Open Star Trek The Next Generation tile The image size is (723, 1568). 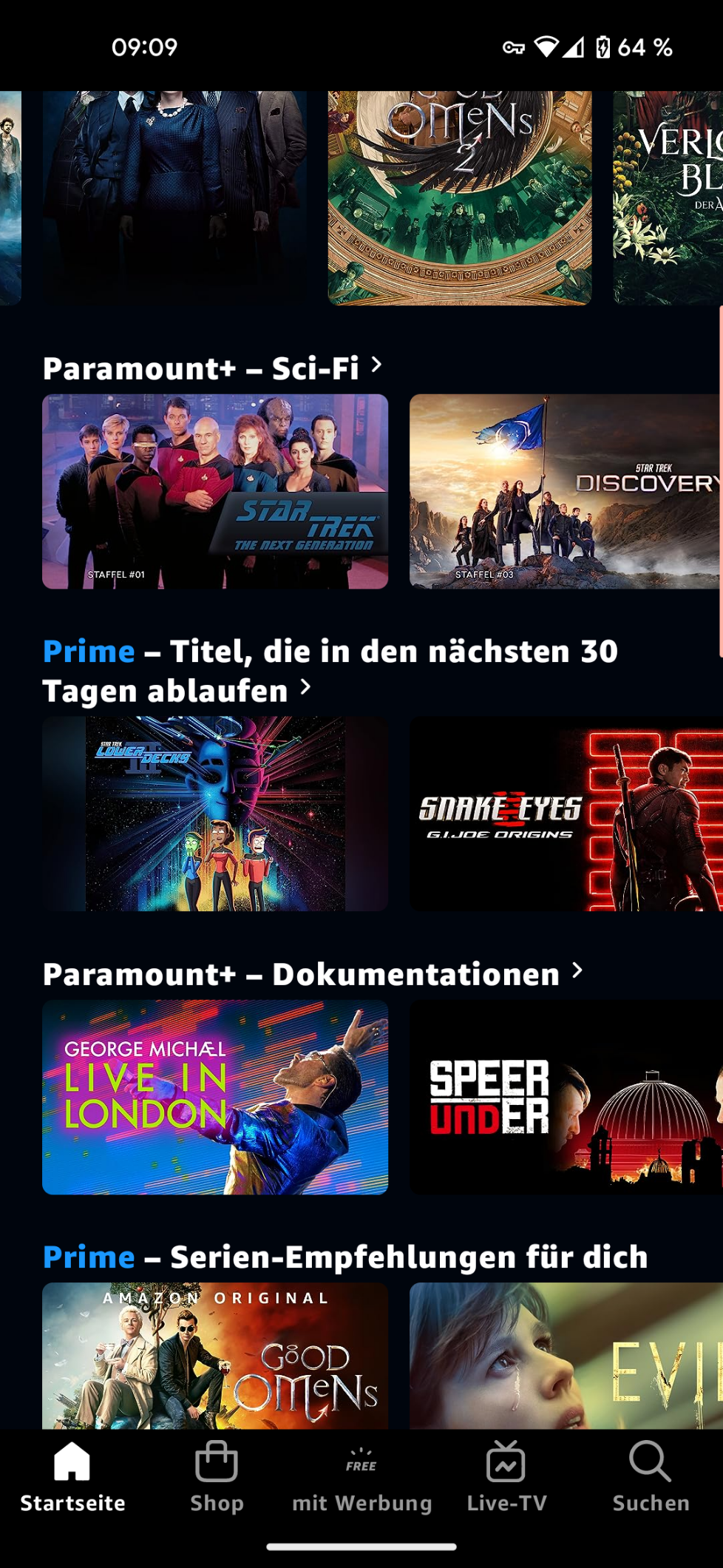215,491
